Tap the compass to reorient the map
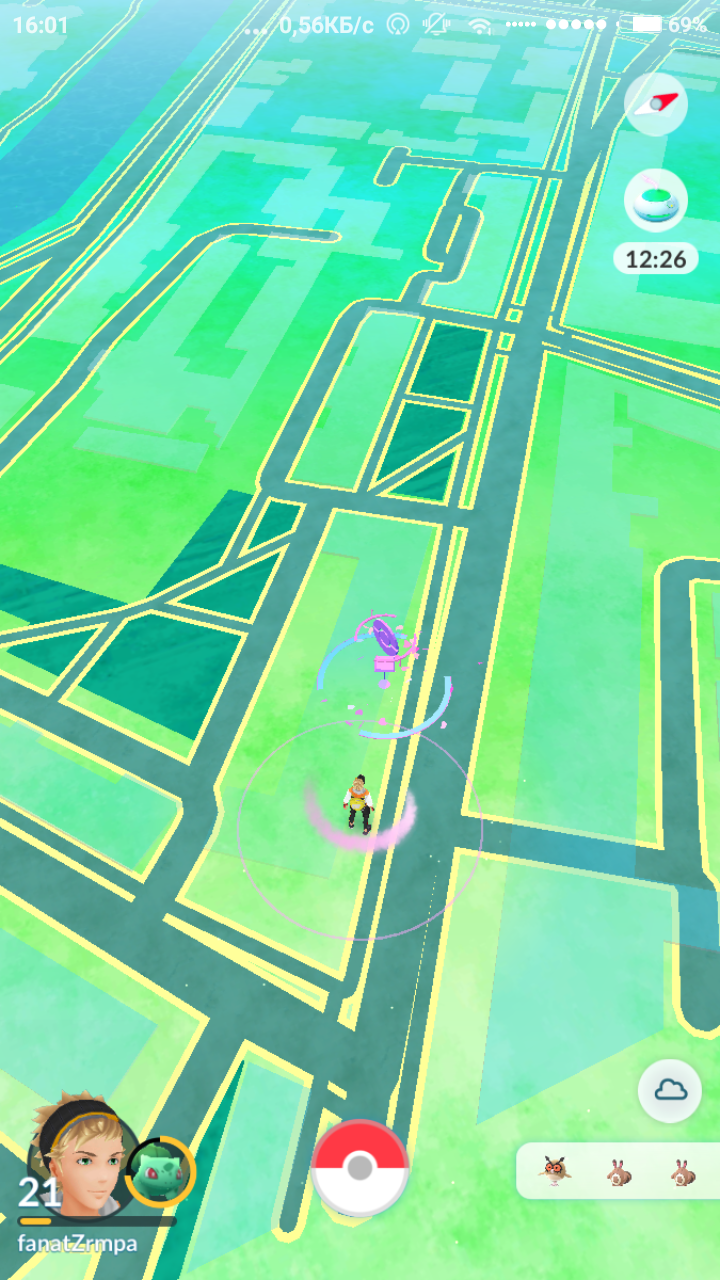This screenshot has height=1280, width=720. pyautogui.click(x=656, y=103)
